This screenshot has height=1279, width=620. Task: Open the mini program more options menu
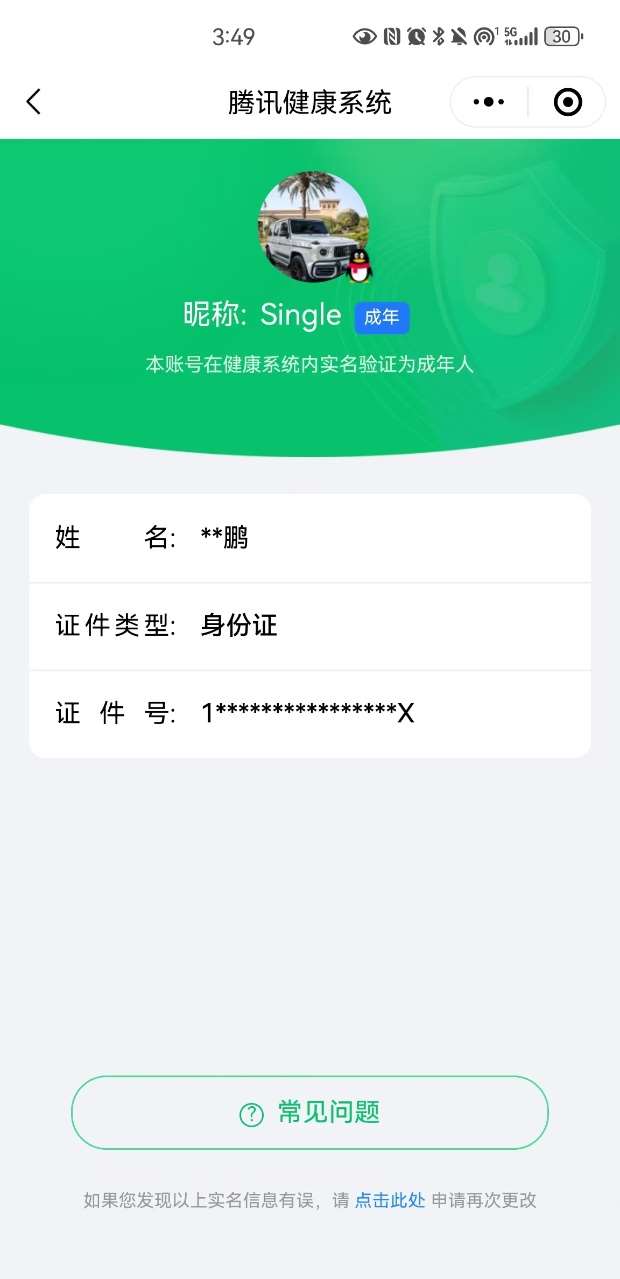pos(489,102)
